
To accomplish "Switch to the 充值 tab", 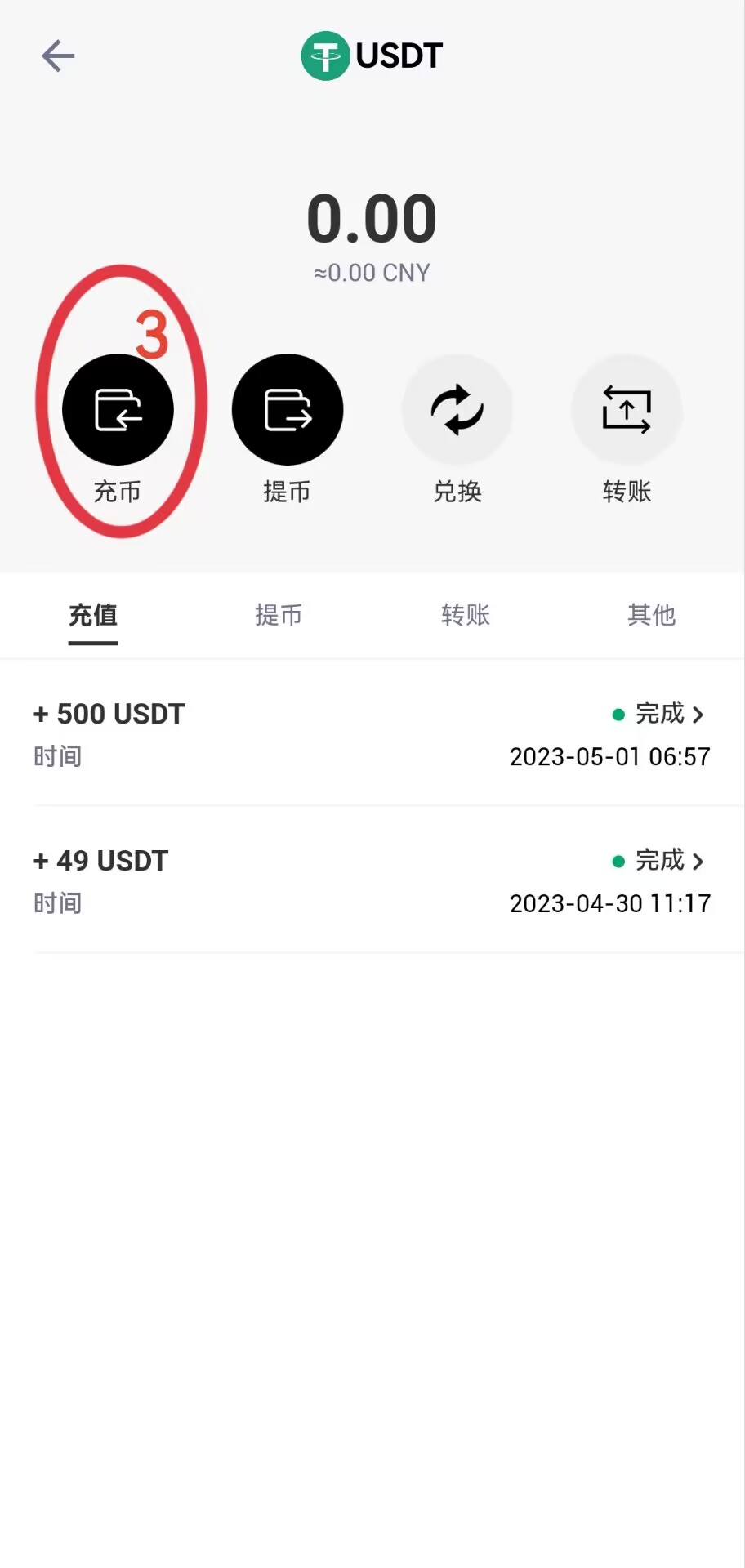I will click(x=93, y=615).
